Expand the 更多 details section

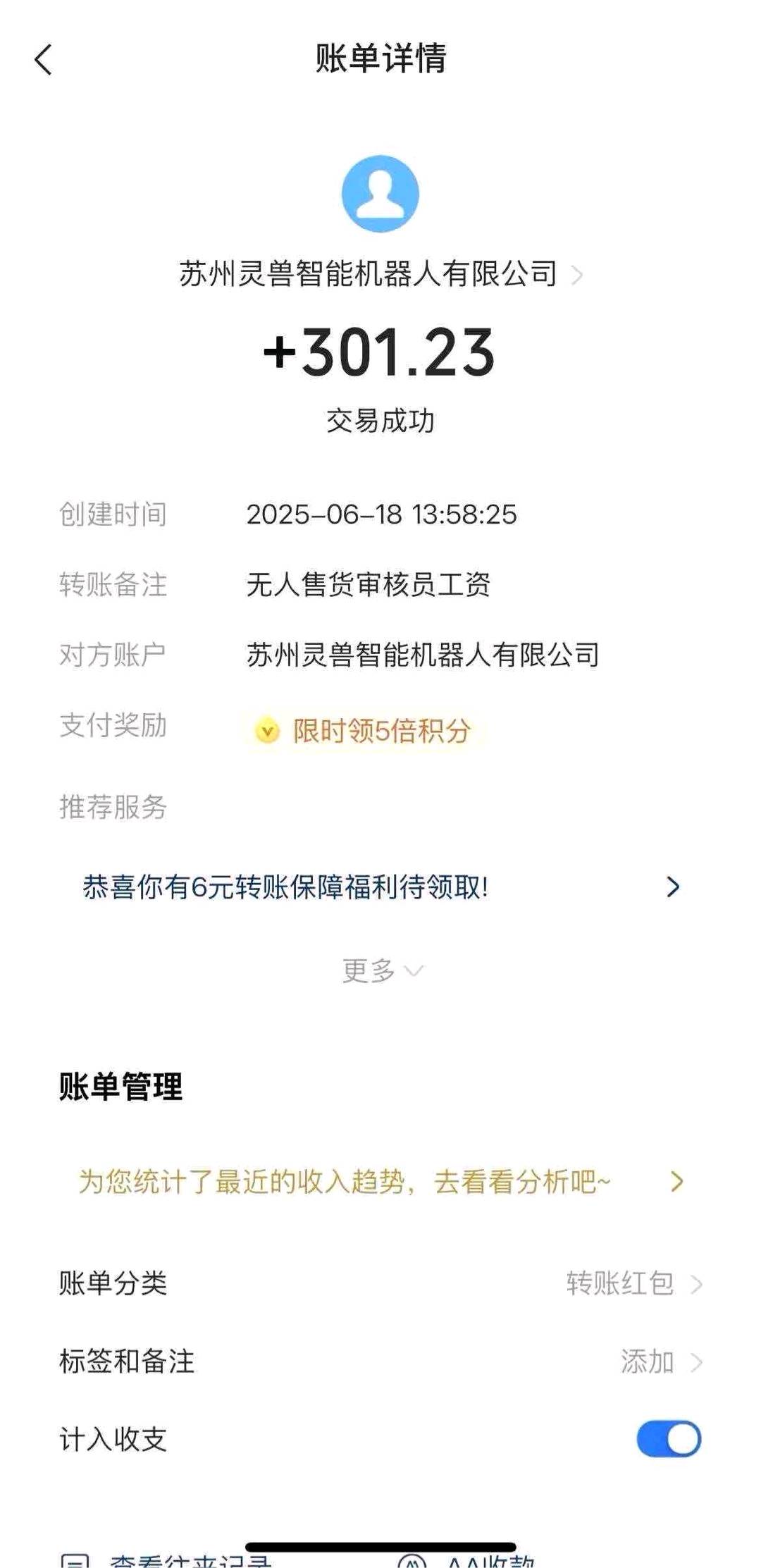(x=381, y=971)
